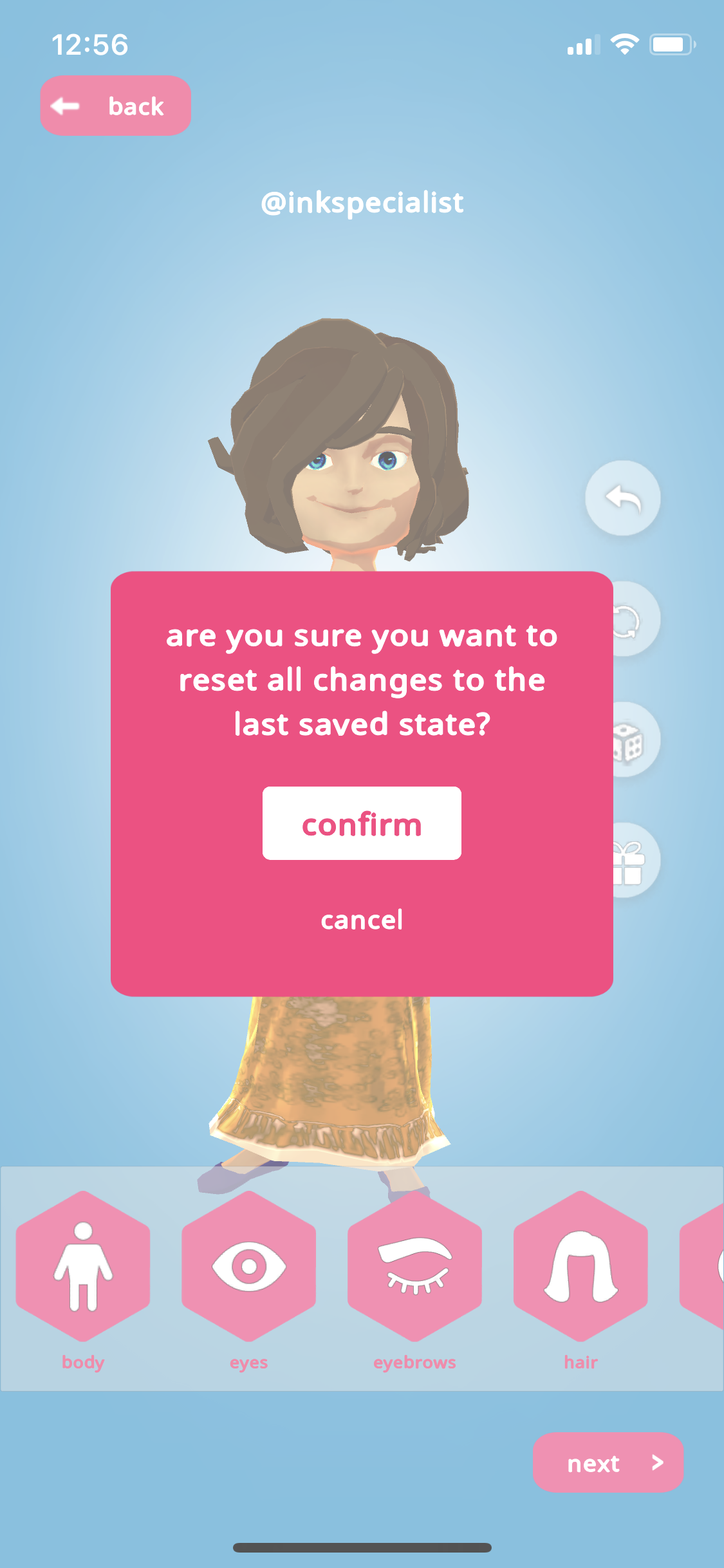The width and height of the screenshot is (724, 1568).
Task: Open the gift icon
Action: (635, 861)
